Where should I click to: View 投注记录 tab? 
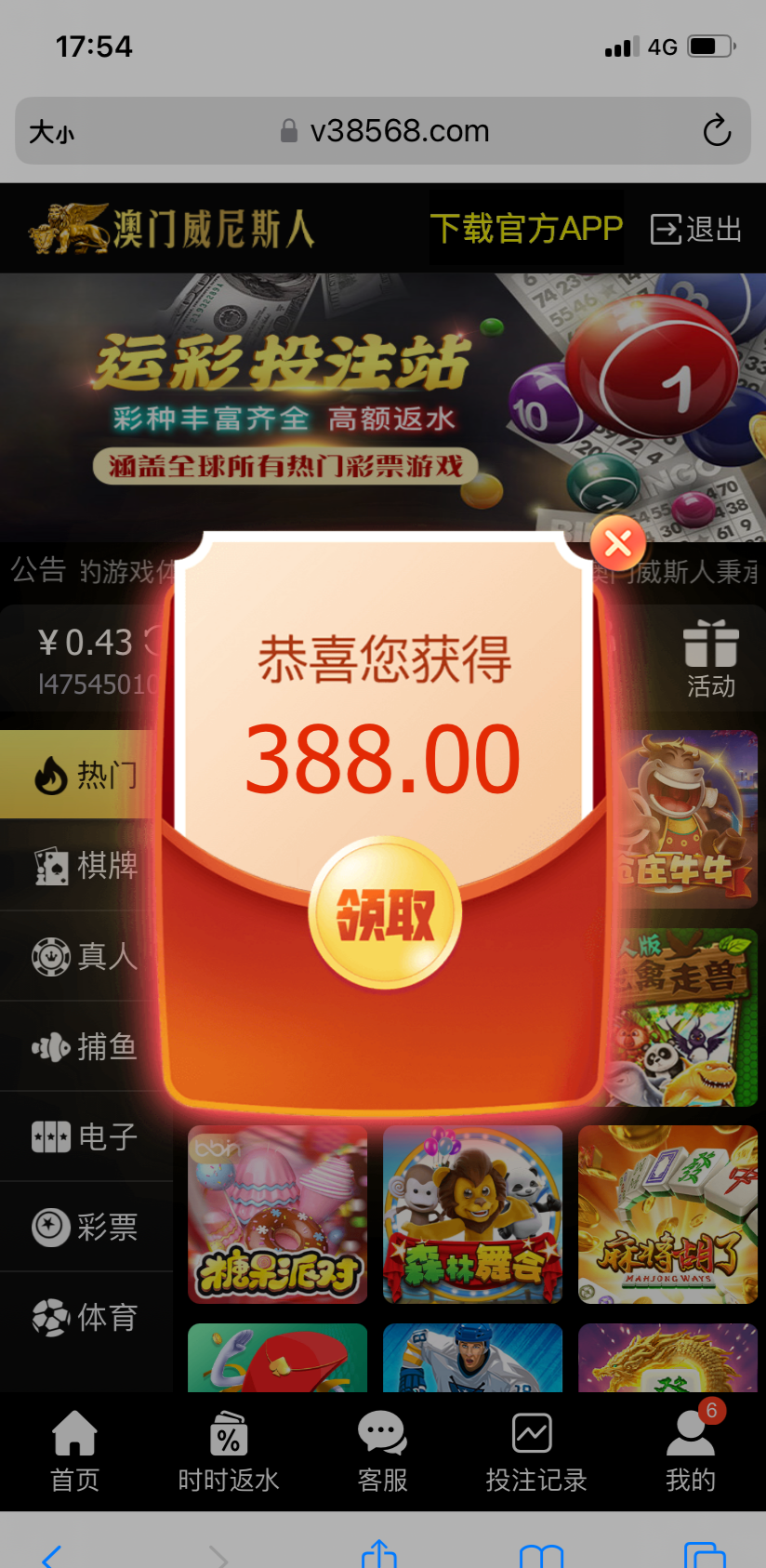click(535, 1453)
